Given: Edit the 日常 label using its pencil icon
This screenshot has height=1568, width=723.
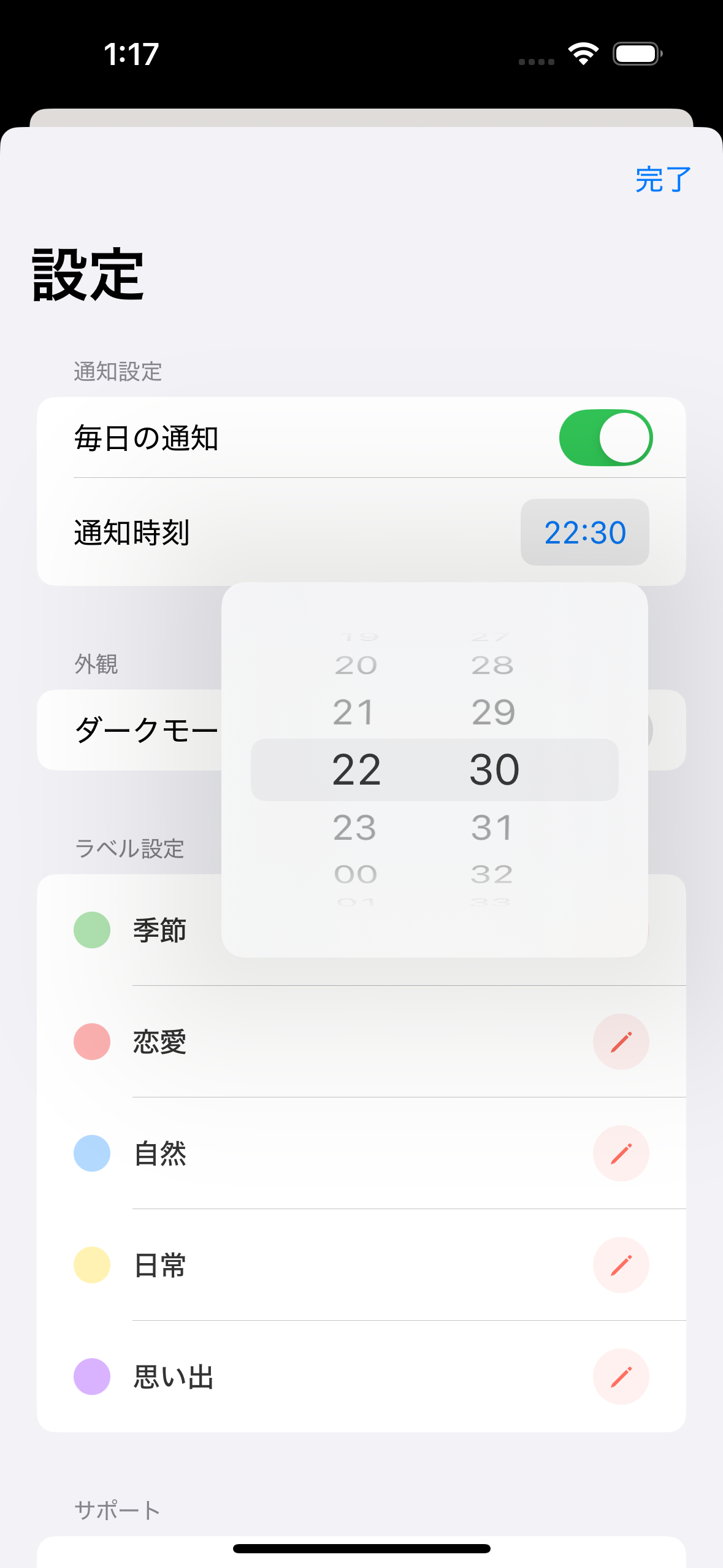Looking at the screenshot, I should click(x=621, y=1265).
